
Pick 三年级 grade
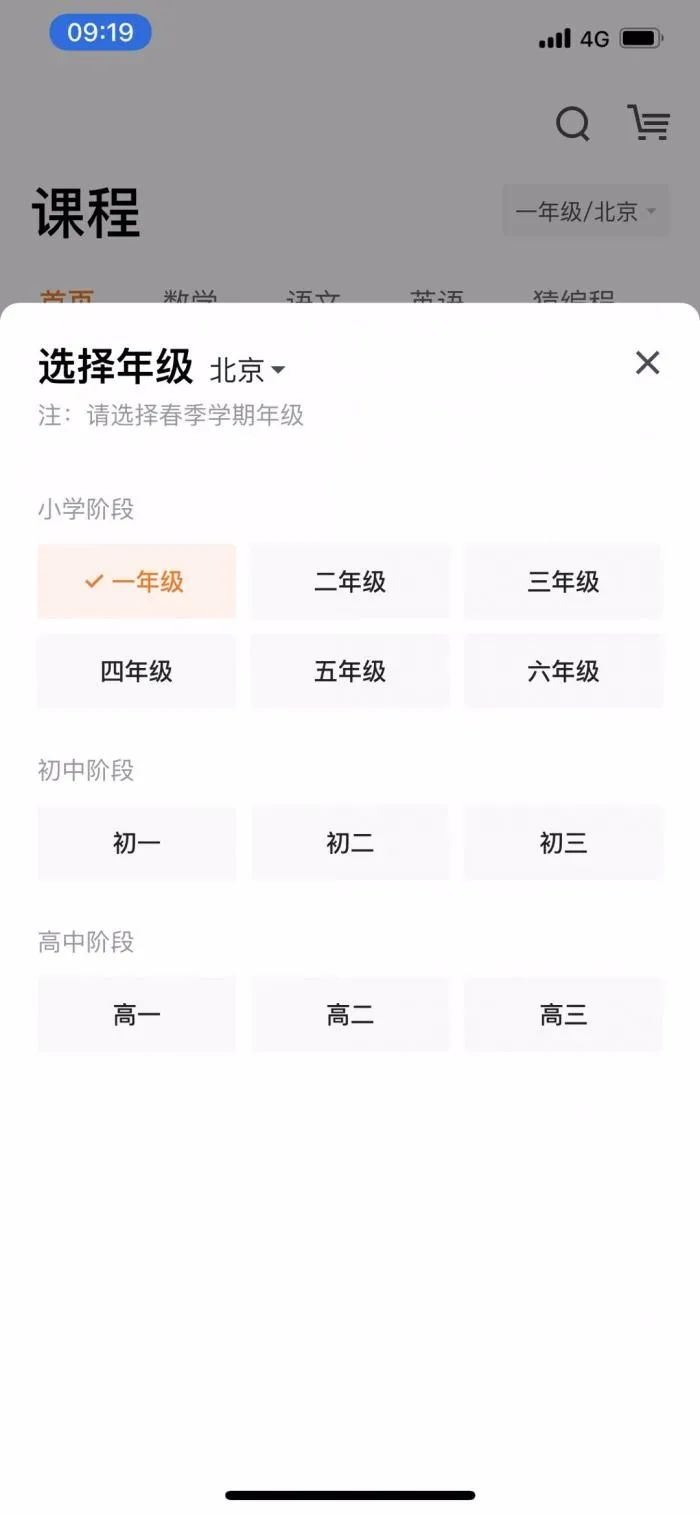tap(563, 581)
